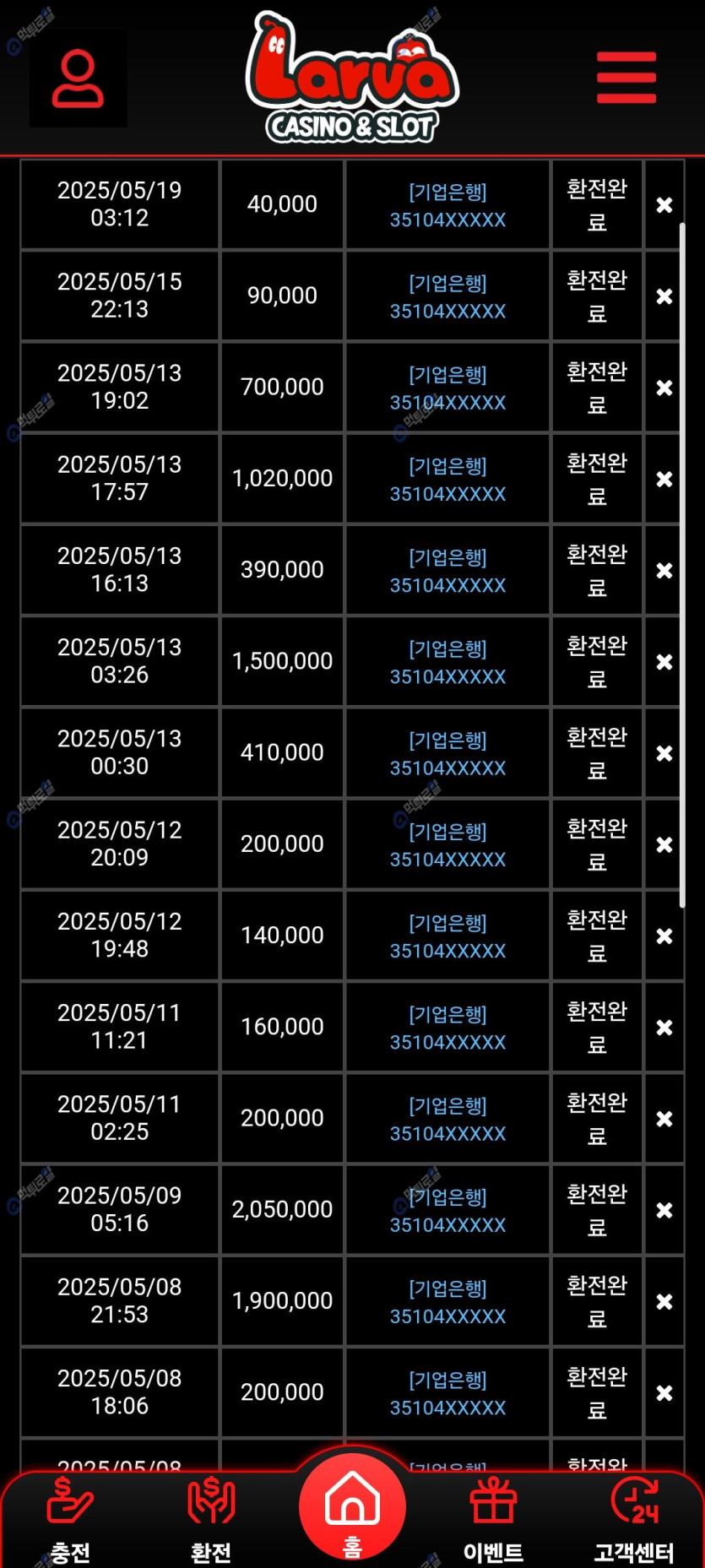705x1568 pixels.
Task: Remove the 1,020,000 withdrawal entry
Action: [x=664, y=479]
